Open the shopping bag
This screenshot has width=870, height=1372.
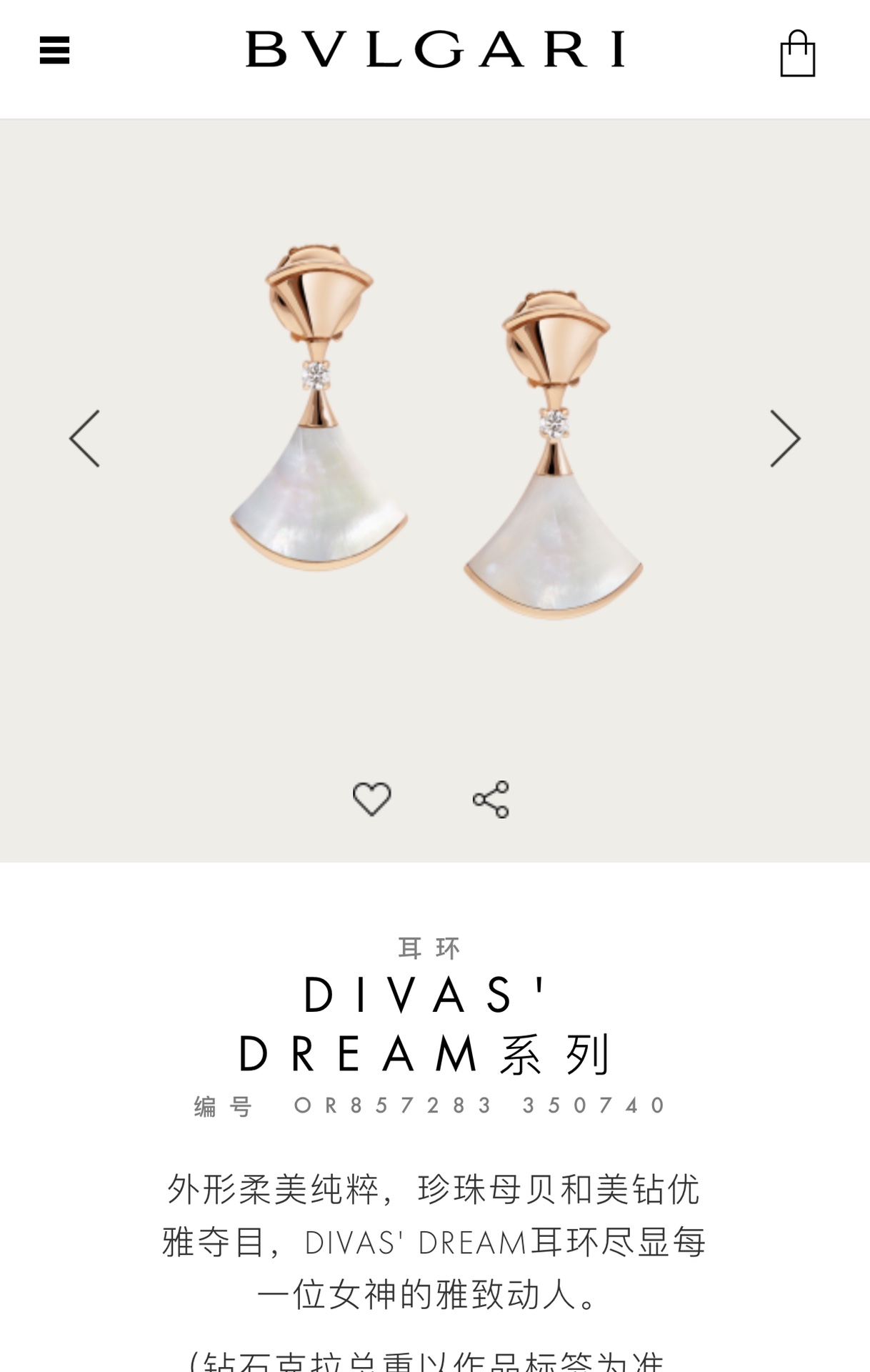coord(797,54)
